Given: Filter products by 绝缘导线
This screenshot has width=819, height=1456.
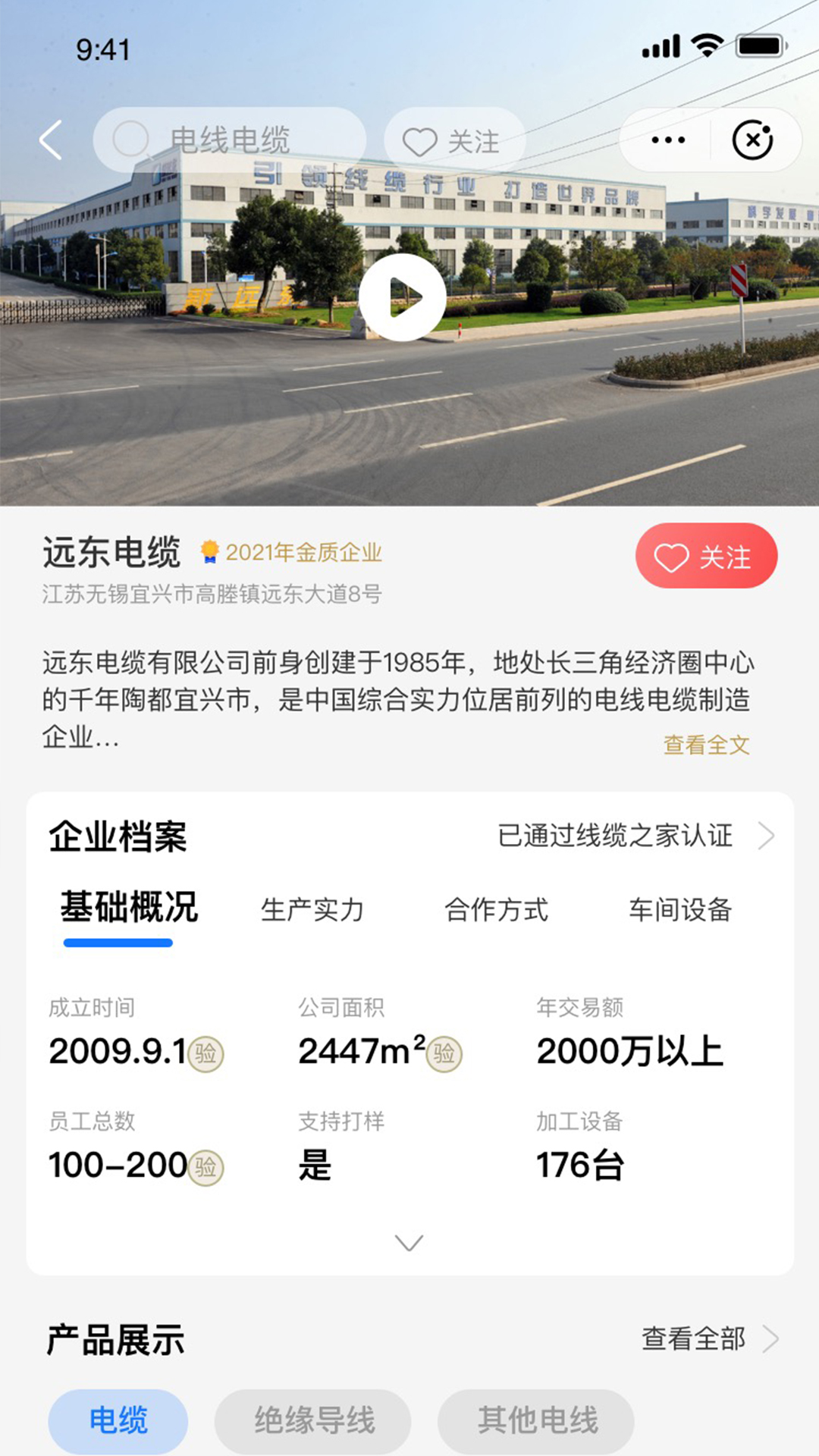Looking at the screenshot, I should (x=313, y=1420).
